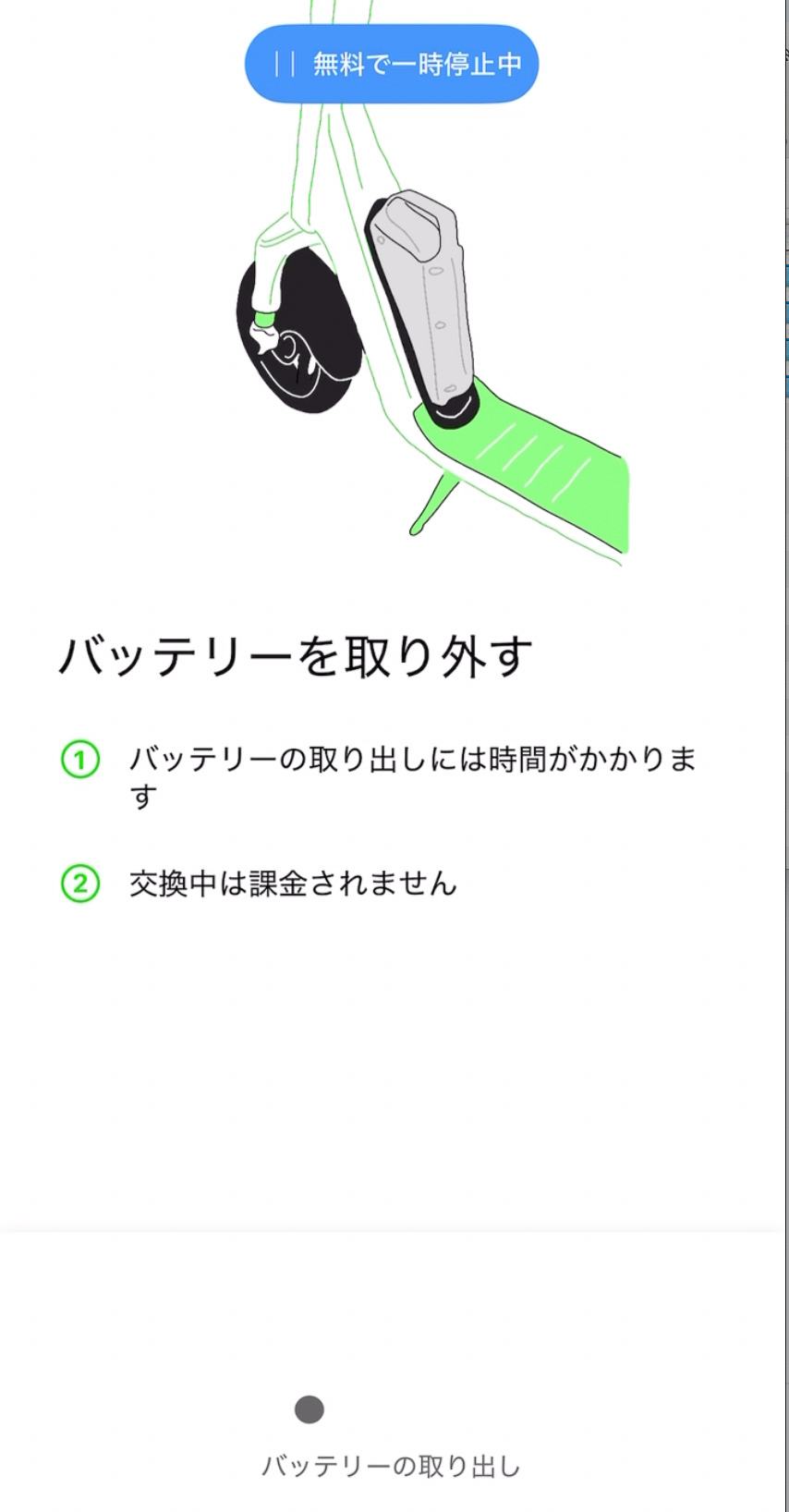Expand the bottom sheet panel
This screenshot has width=789, height=1512.
pos(394,1340)
